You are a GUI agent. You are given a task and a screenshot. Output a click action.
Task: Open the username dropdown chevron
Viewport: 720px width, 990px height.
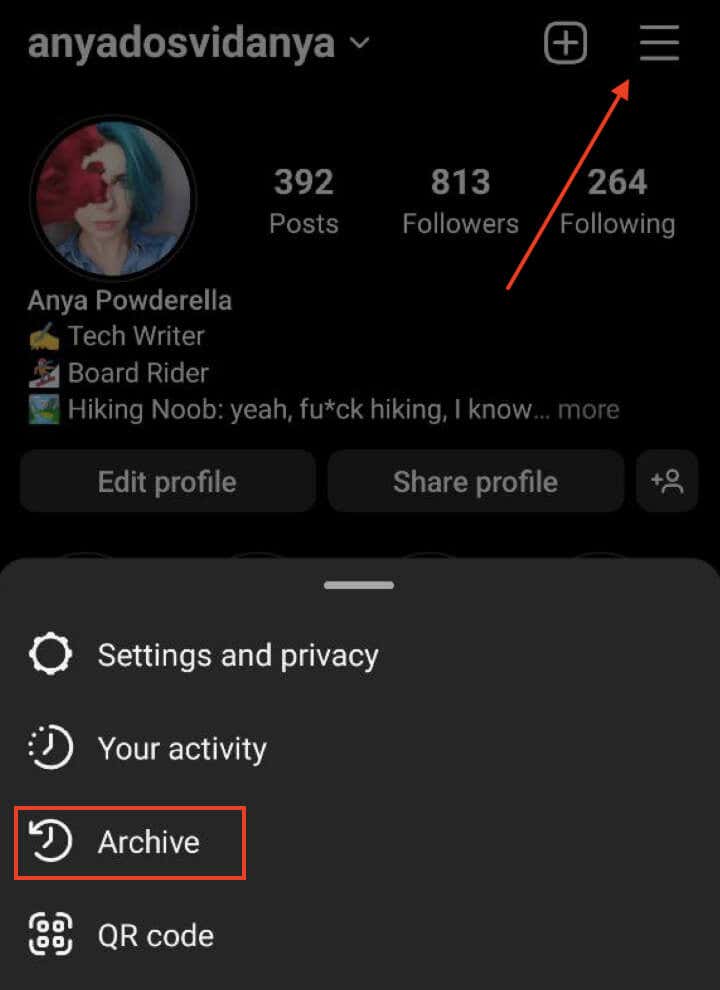coord(359,44)
